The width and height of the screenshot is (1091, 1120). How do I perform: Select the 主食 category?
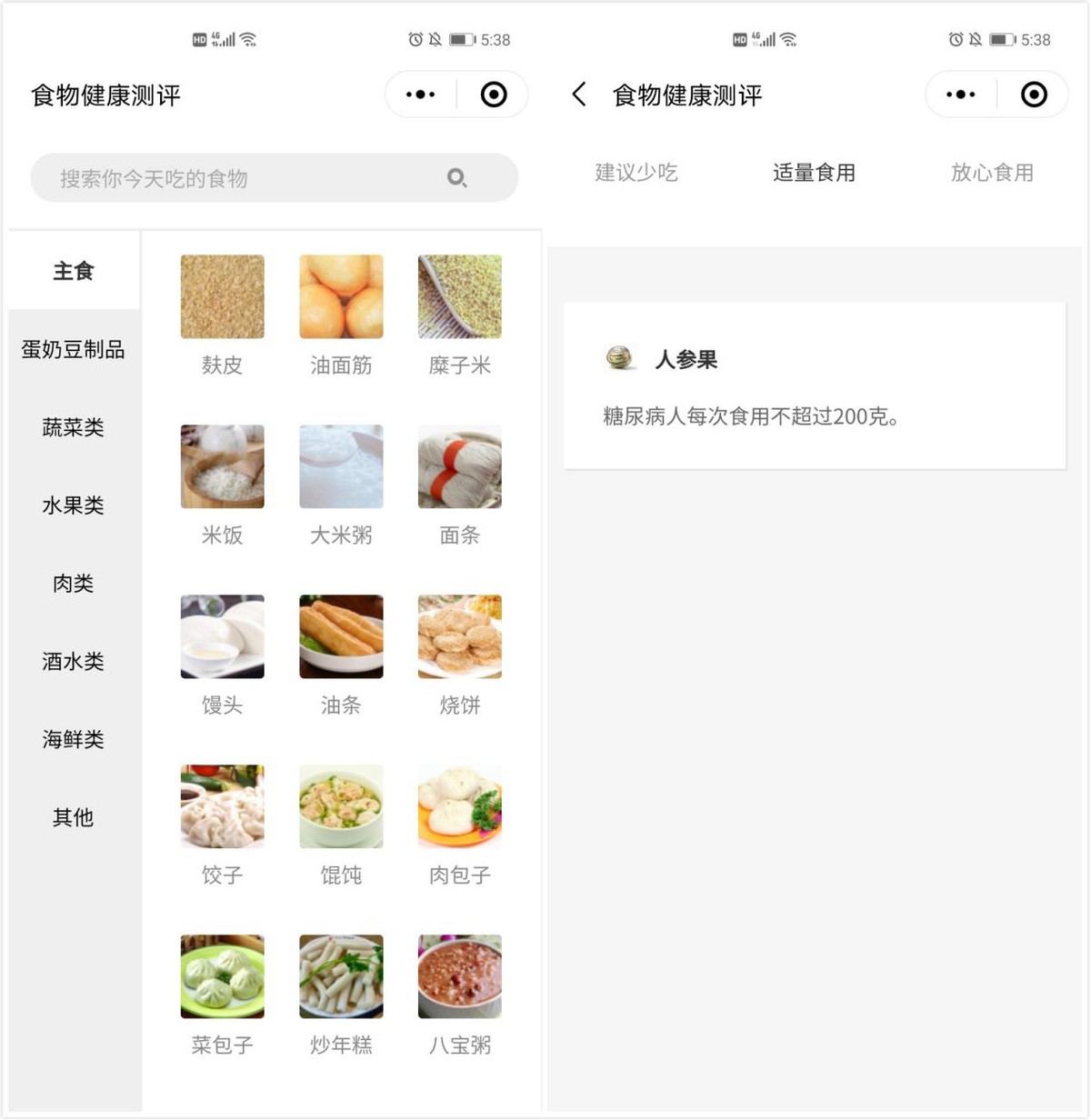74,271
